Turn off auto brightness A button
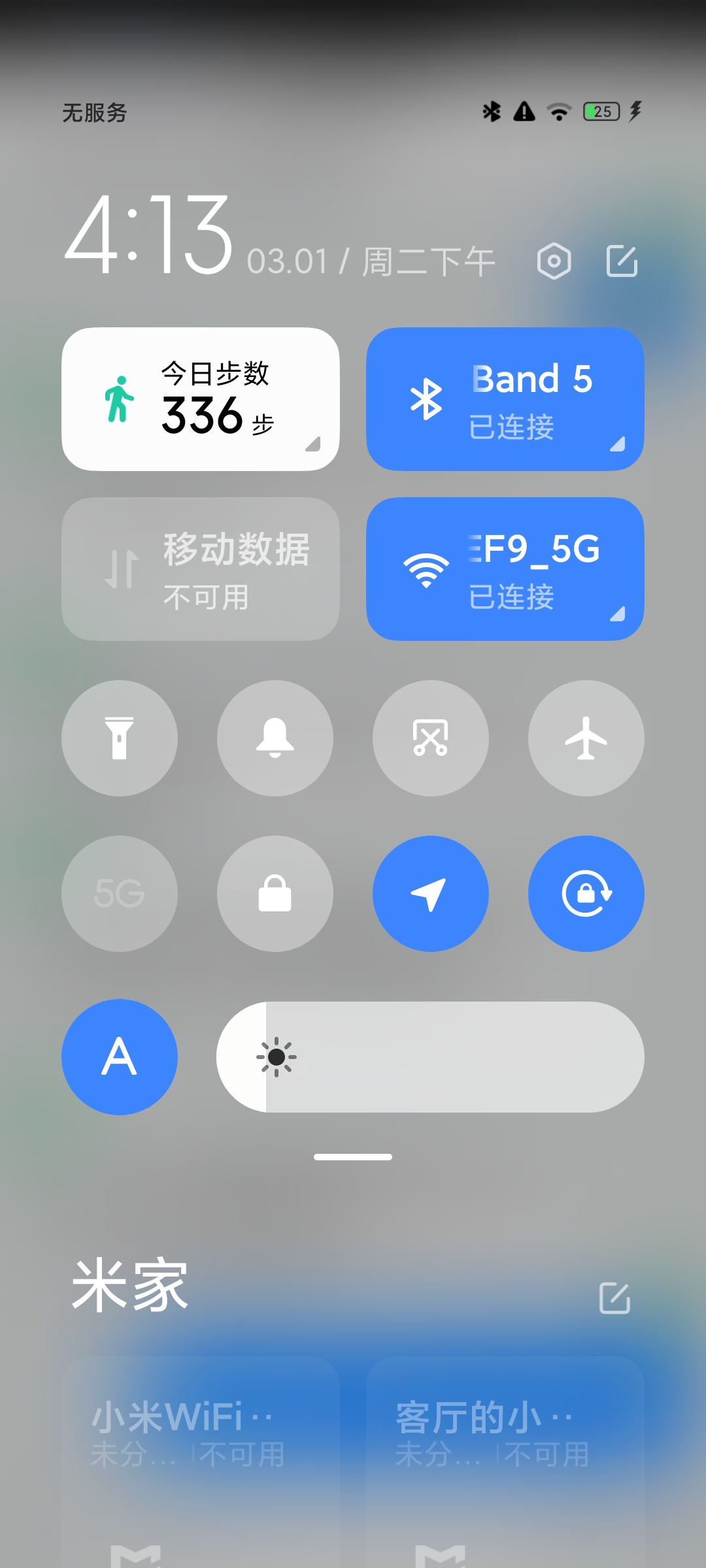The image size is (706, 1568). point(120,1057)
